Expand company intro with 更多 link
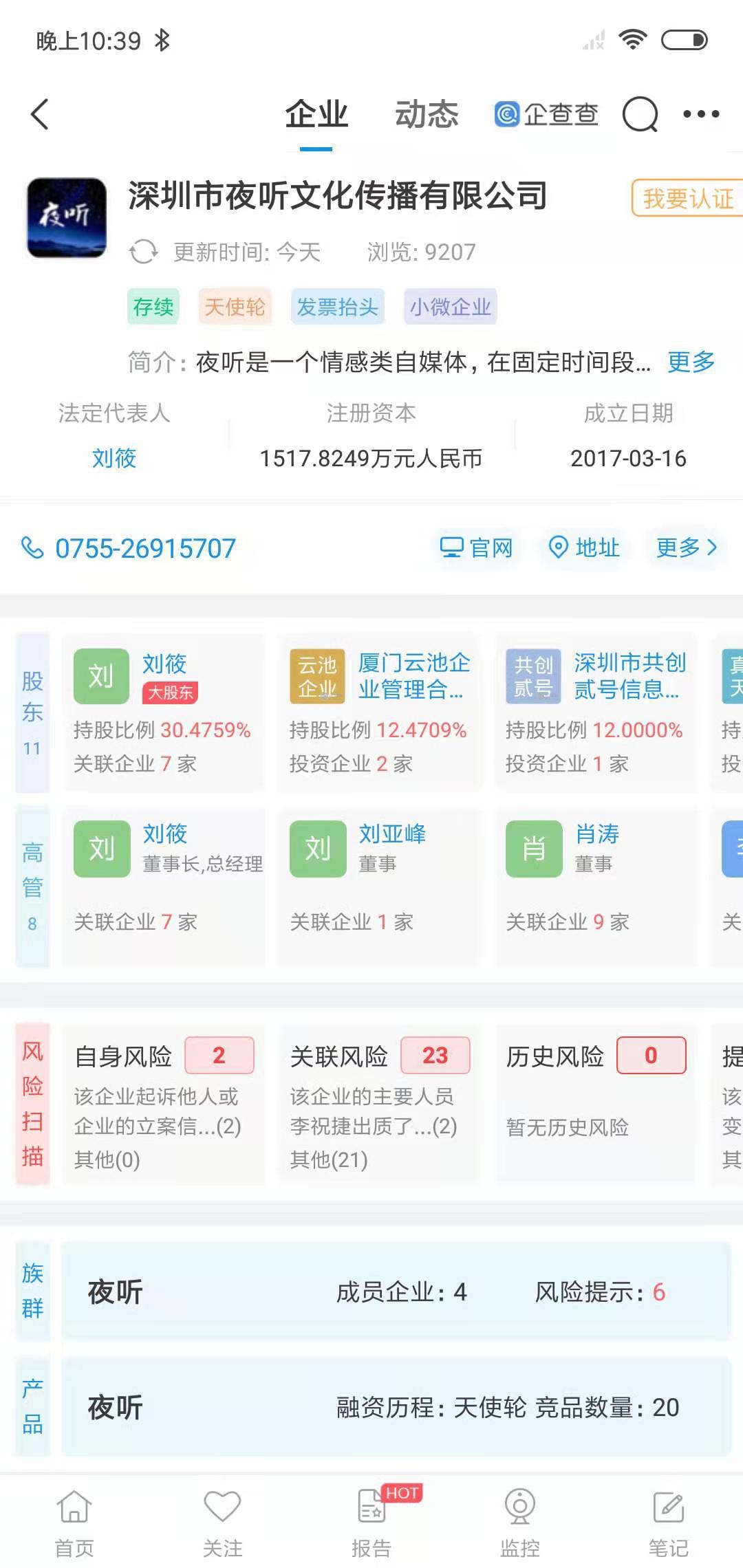The height and width of the screenshot is (1568, 743). click(x=691, y=362)
